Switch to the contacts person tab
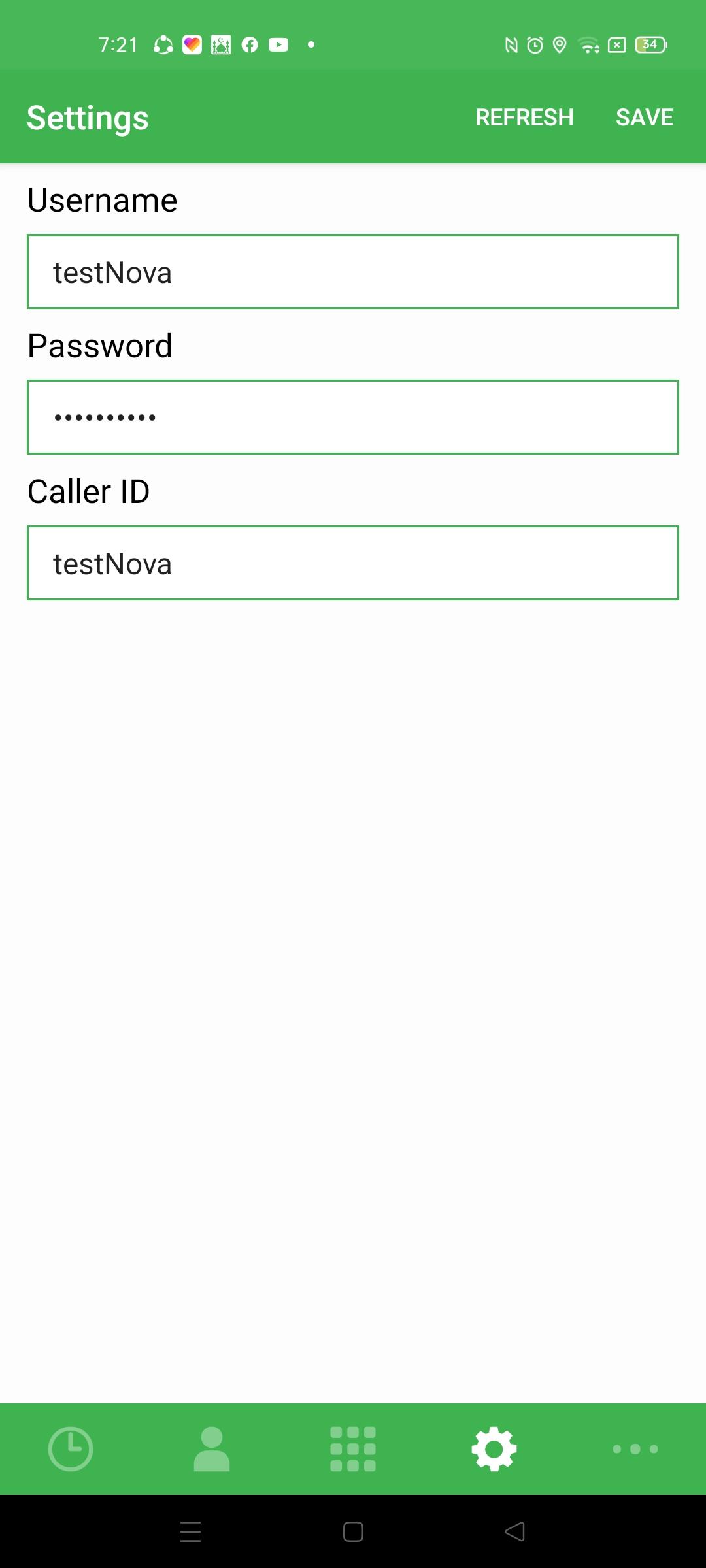706x1568 pixels. coord(212,1449)
